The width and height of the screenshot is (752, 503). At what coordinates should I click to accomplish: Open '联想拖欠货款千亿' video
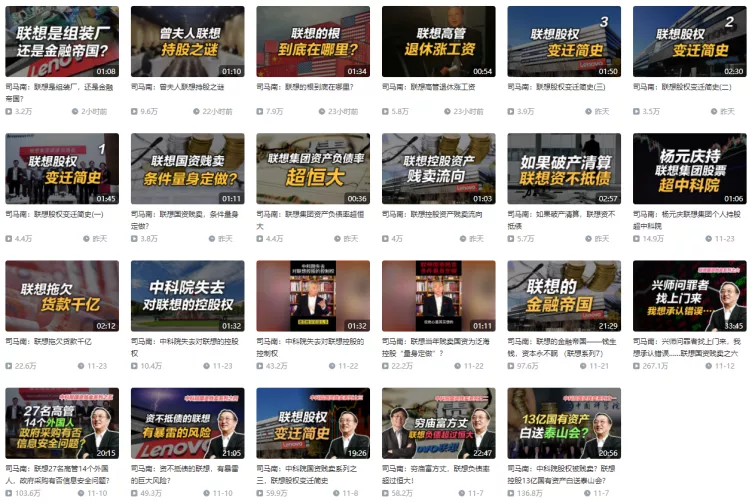(62, 296)
